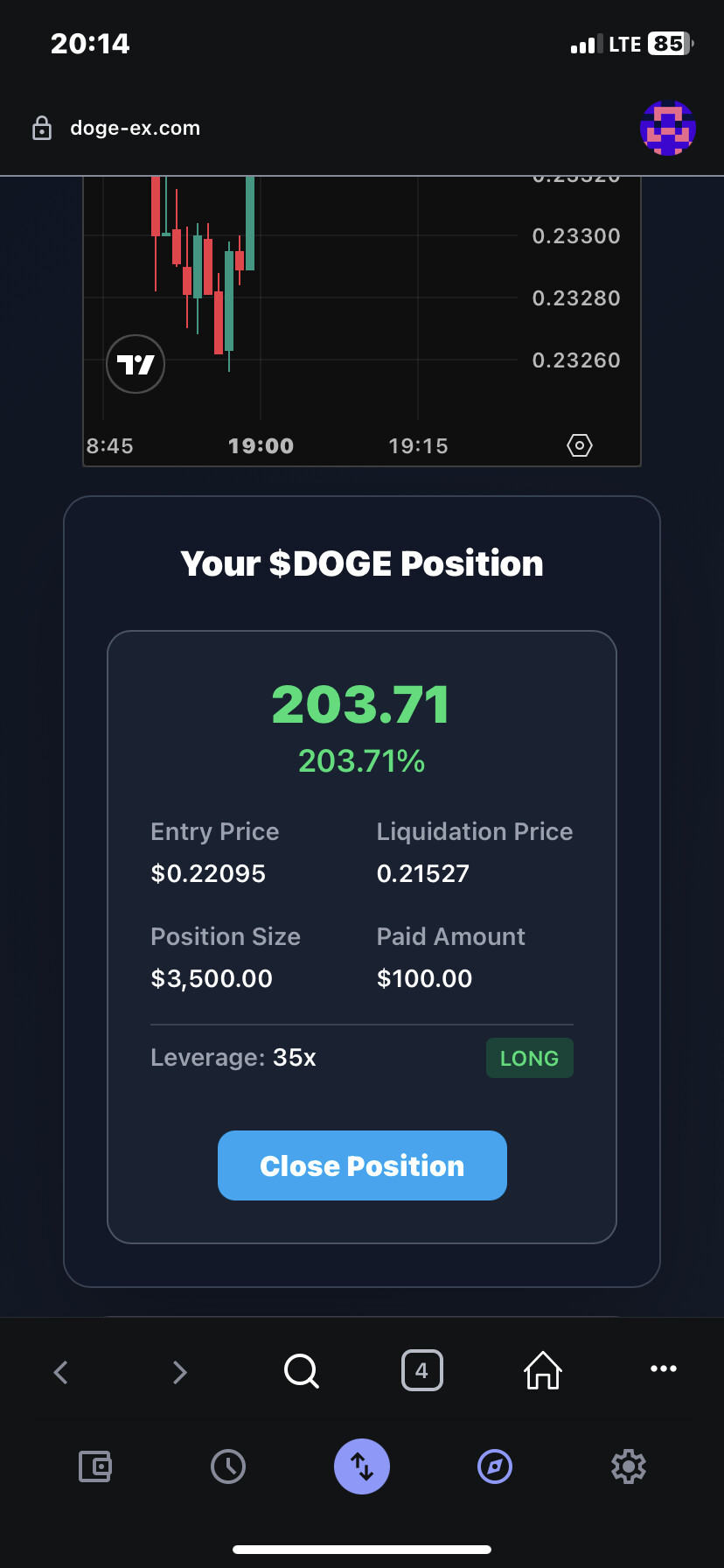
Task: Go forward to the next page
Action: tap(180, 1371)
